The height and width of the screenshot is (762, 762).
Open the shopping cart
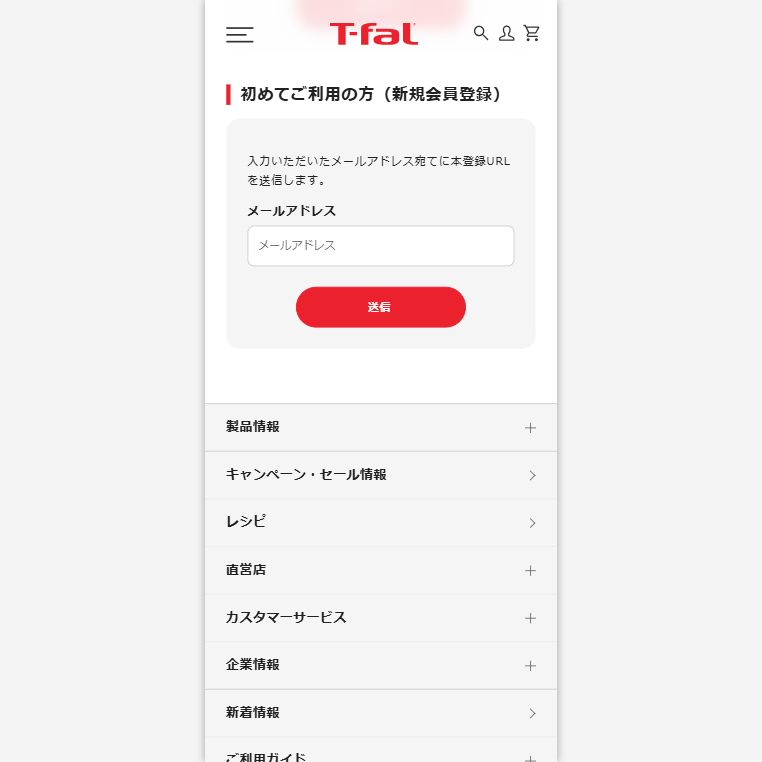(x=532, y=33)
